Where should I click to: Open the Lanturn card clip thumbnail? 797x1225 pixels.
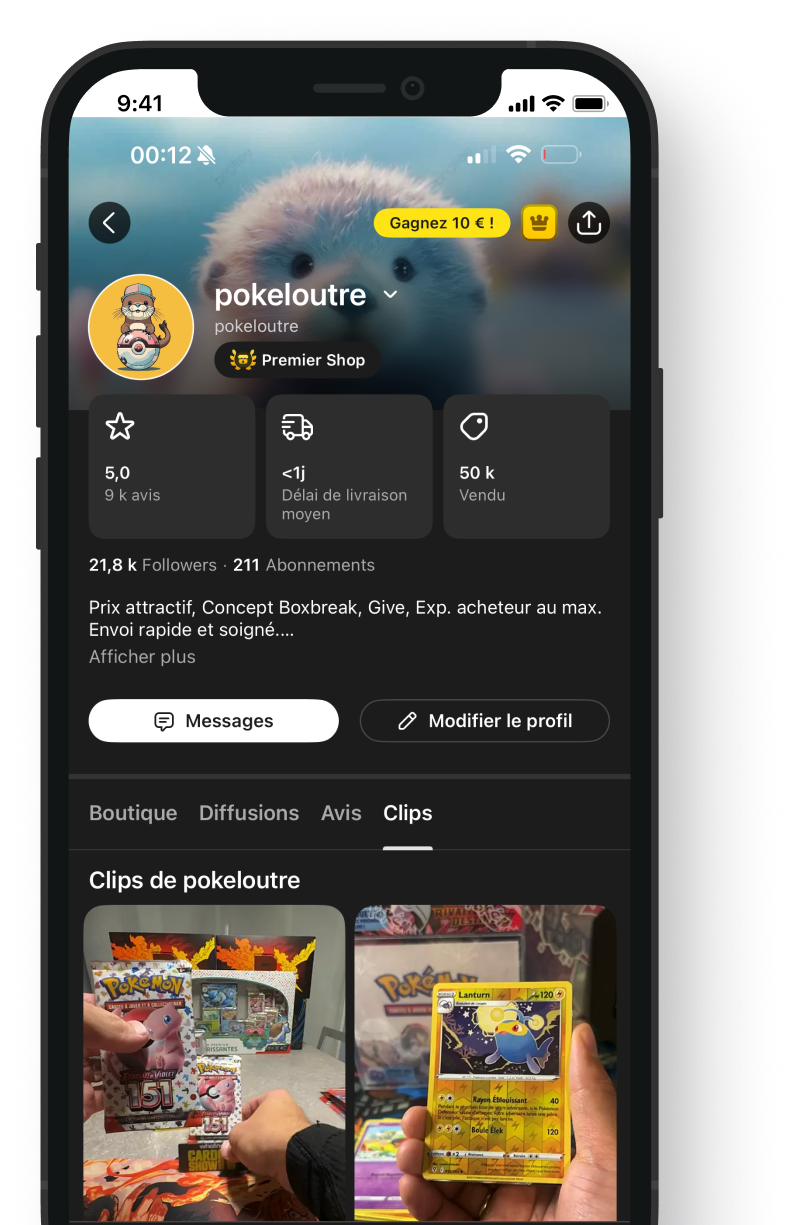point(485,1060)
